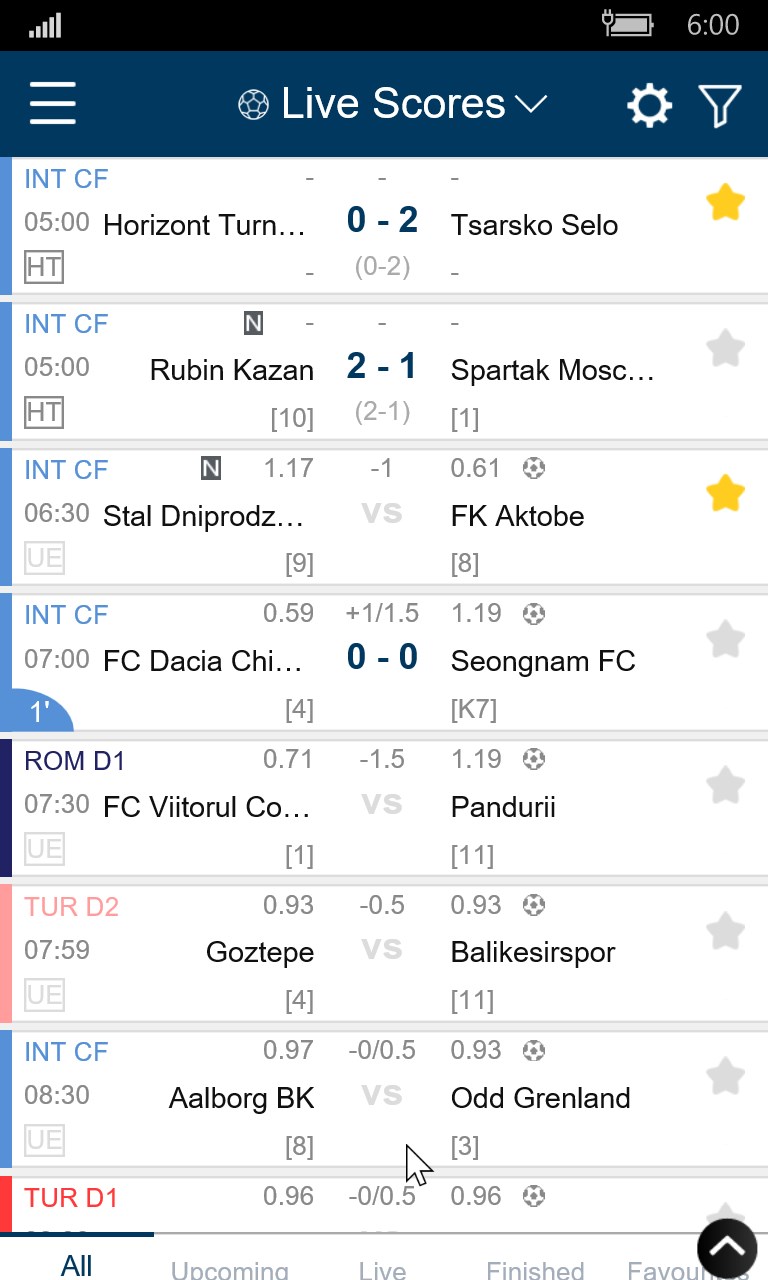Switch to the Upcoming tab

coord(230,1268)
